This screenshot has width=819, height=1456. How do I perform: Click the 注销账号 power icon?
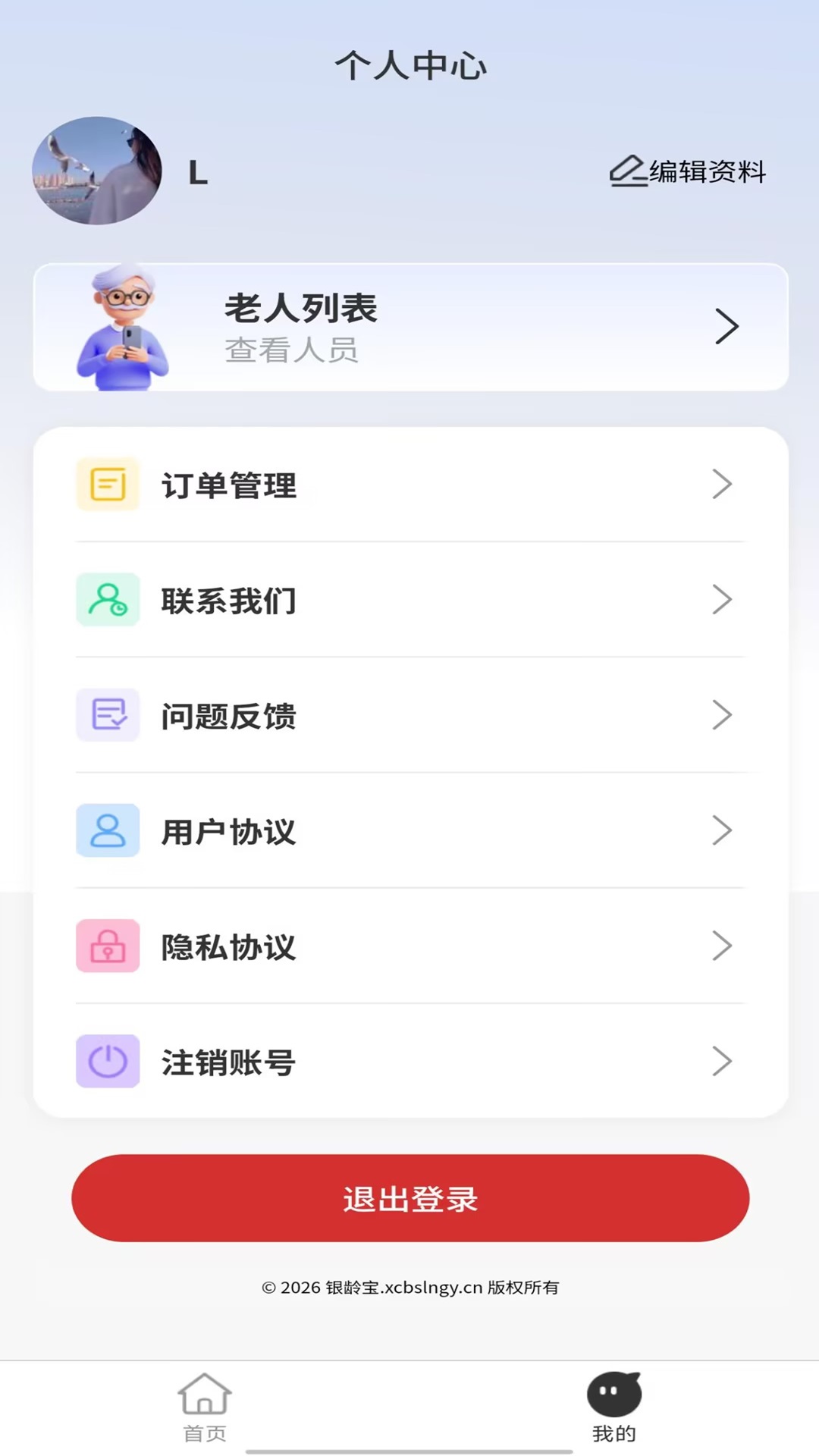[x=107, y=1062]
